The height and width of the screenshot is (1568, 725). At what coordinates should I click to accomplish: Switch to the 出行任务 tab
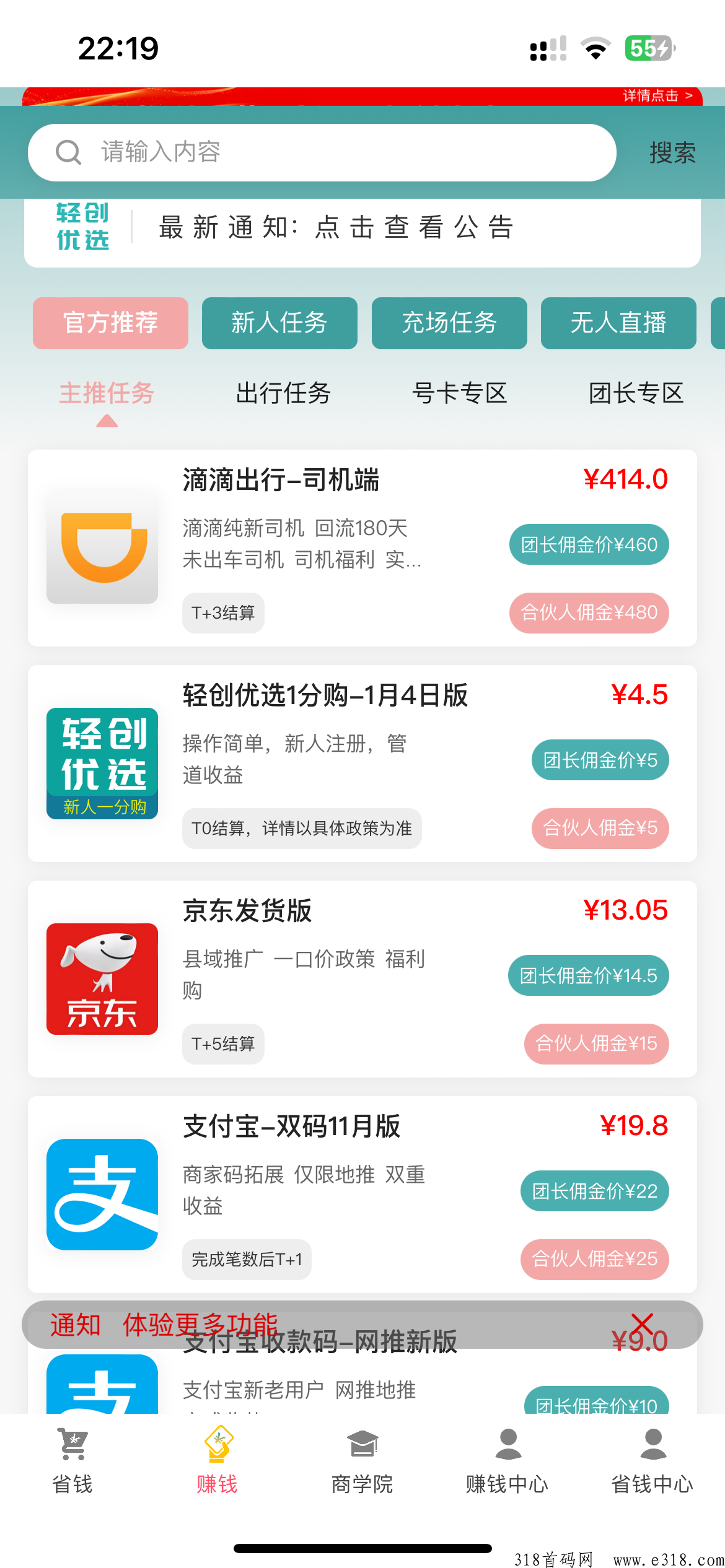pyautogui.click(x=283, y=393)
